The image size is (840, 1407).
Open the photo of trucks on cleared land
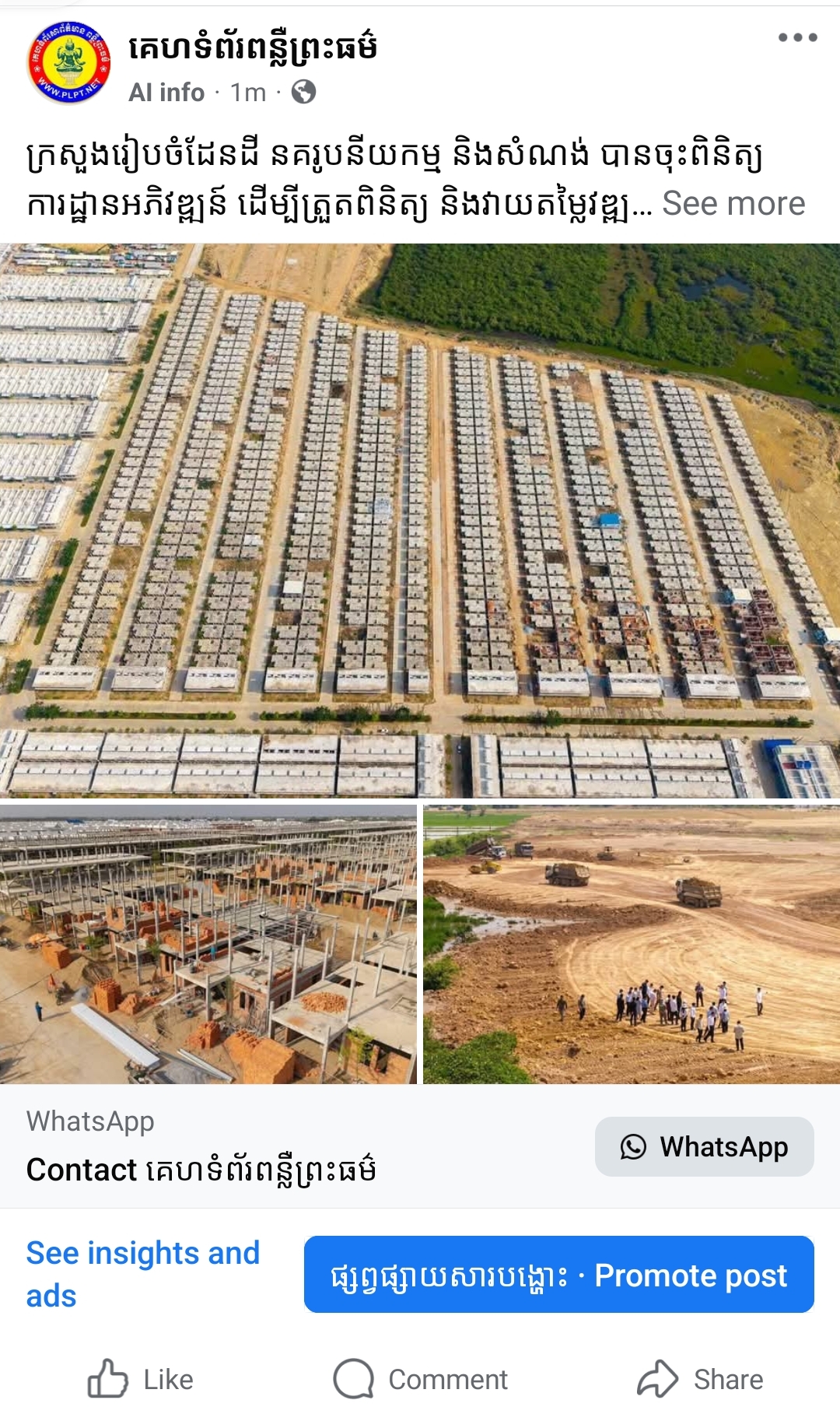coord(632,945)
